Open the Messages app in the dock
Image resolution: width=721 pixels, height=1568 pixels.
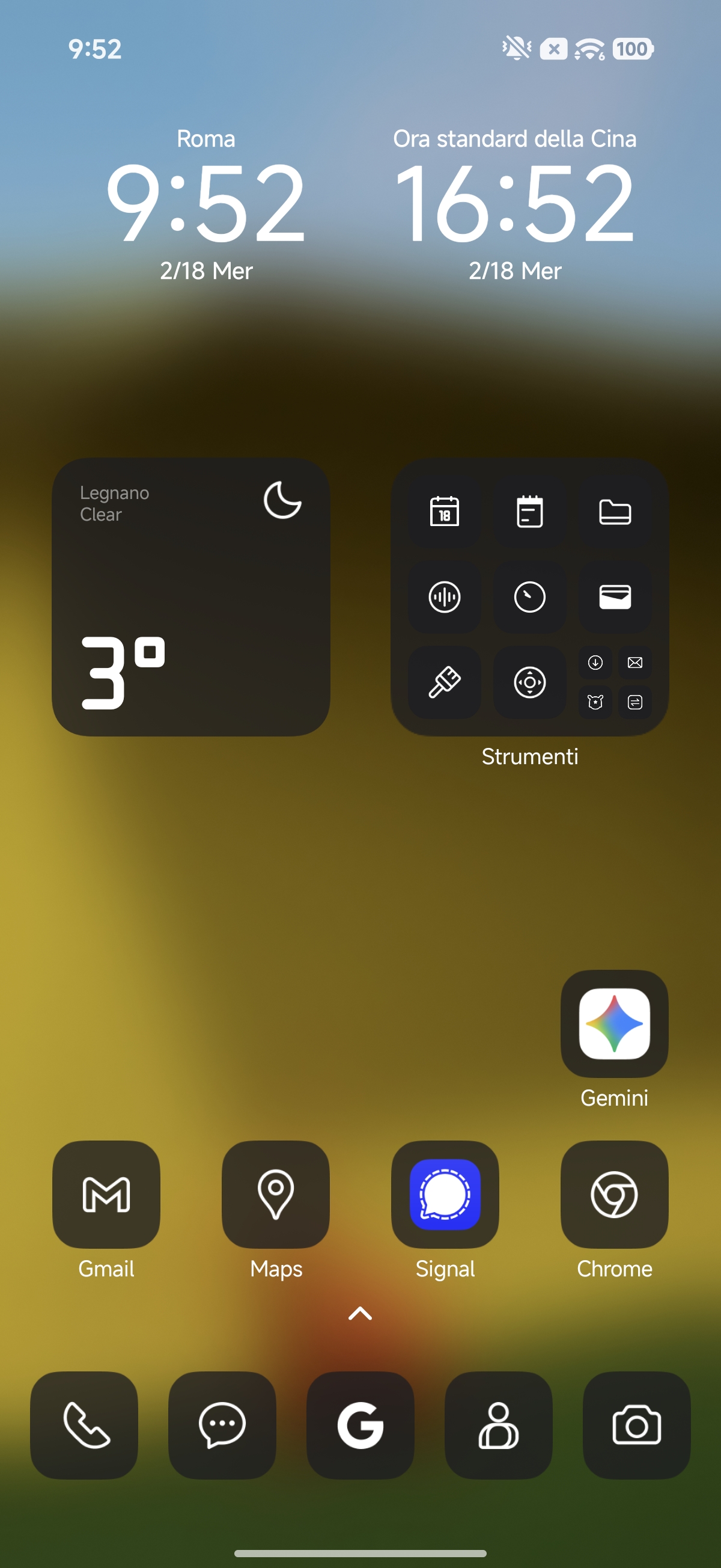222,1424
